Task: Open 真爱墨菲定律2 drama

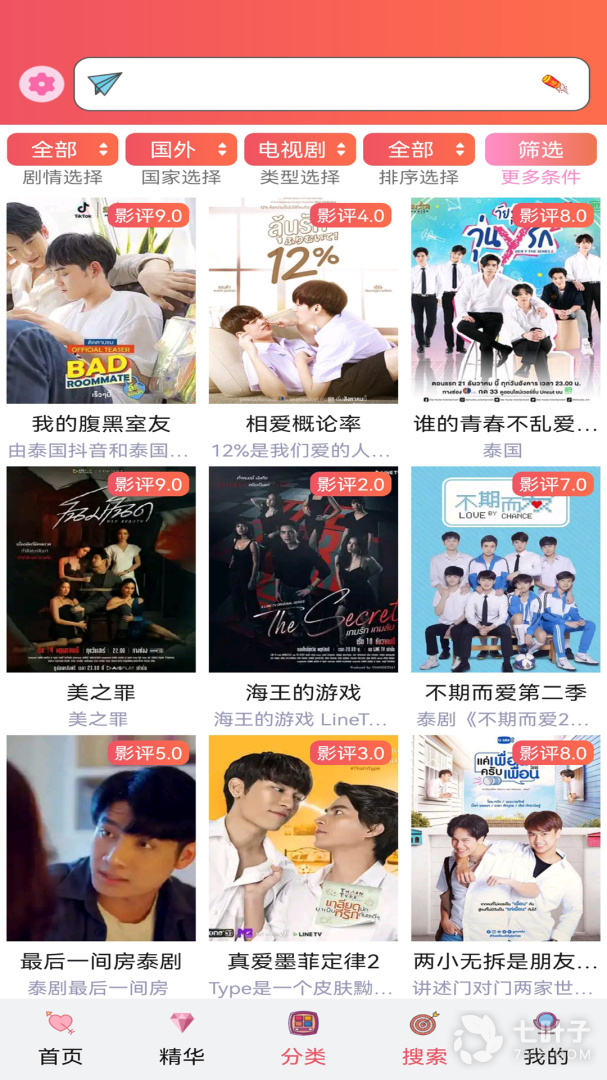Action: pyautogui.click(x=303, y=838)
